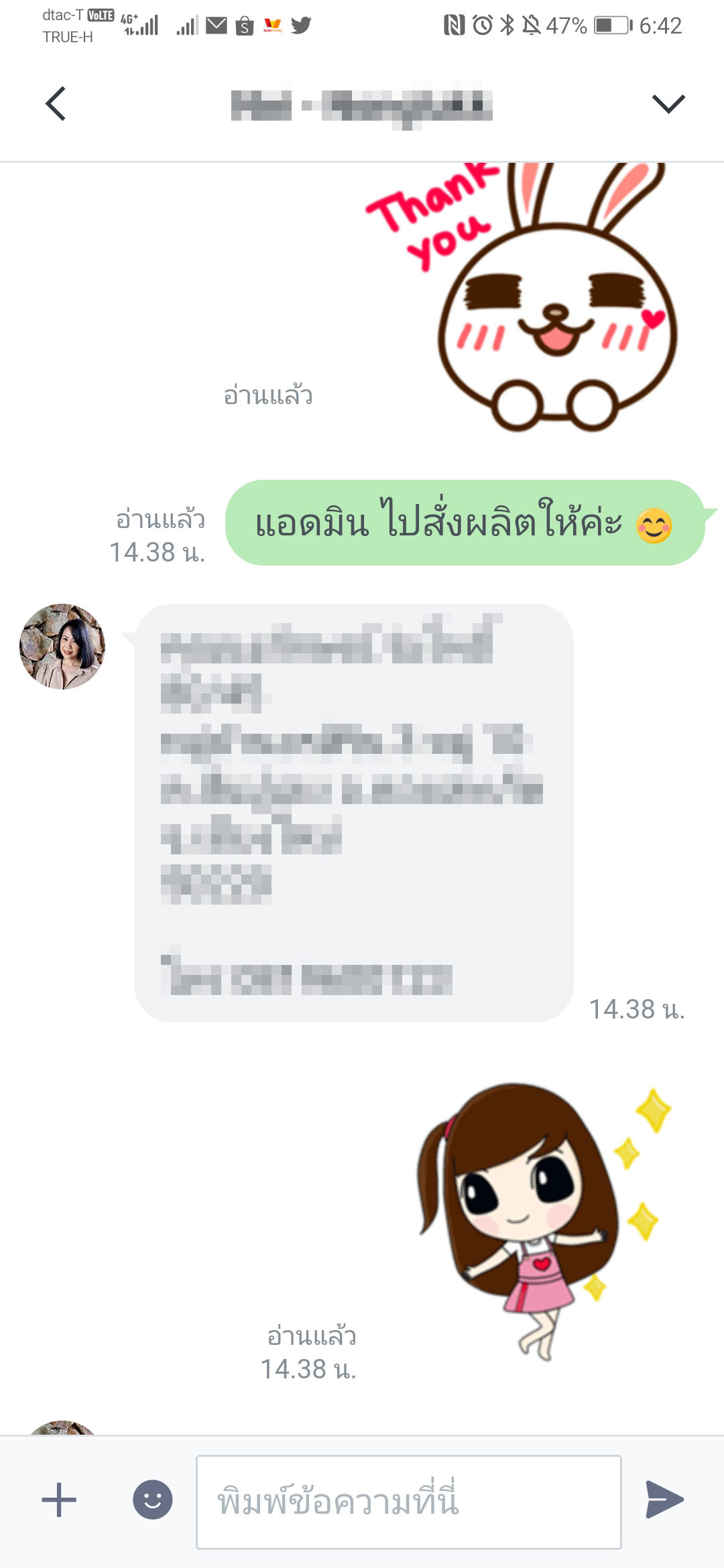The image size is (724, 1568).
Task: Open the sender's profile photo
Action: coord(62,647)
